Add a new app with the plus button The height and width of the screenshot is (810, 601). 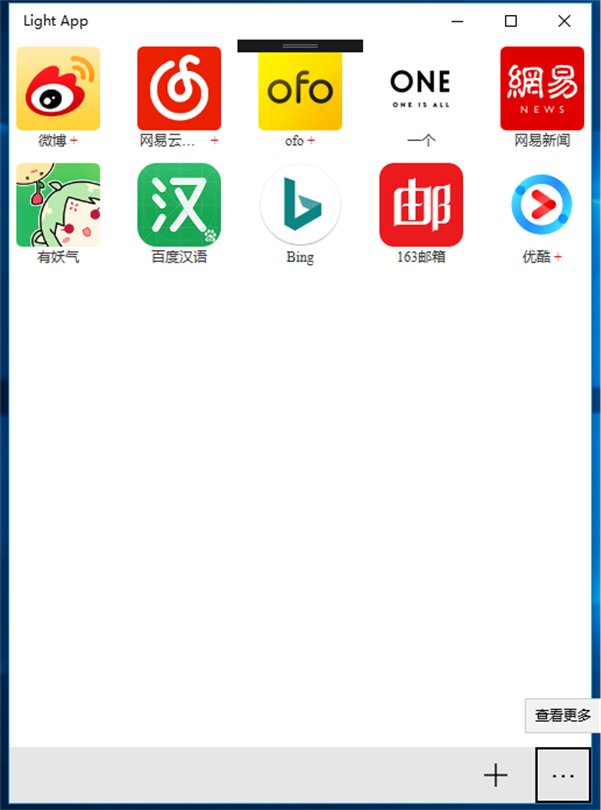pos(496,775)
